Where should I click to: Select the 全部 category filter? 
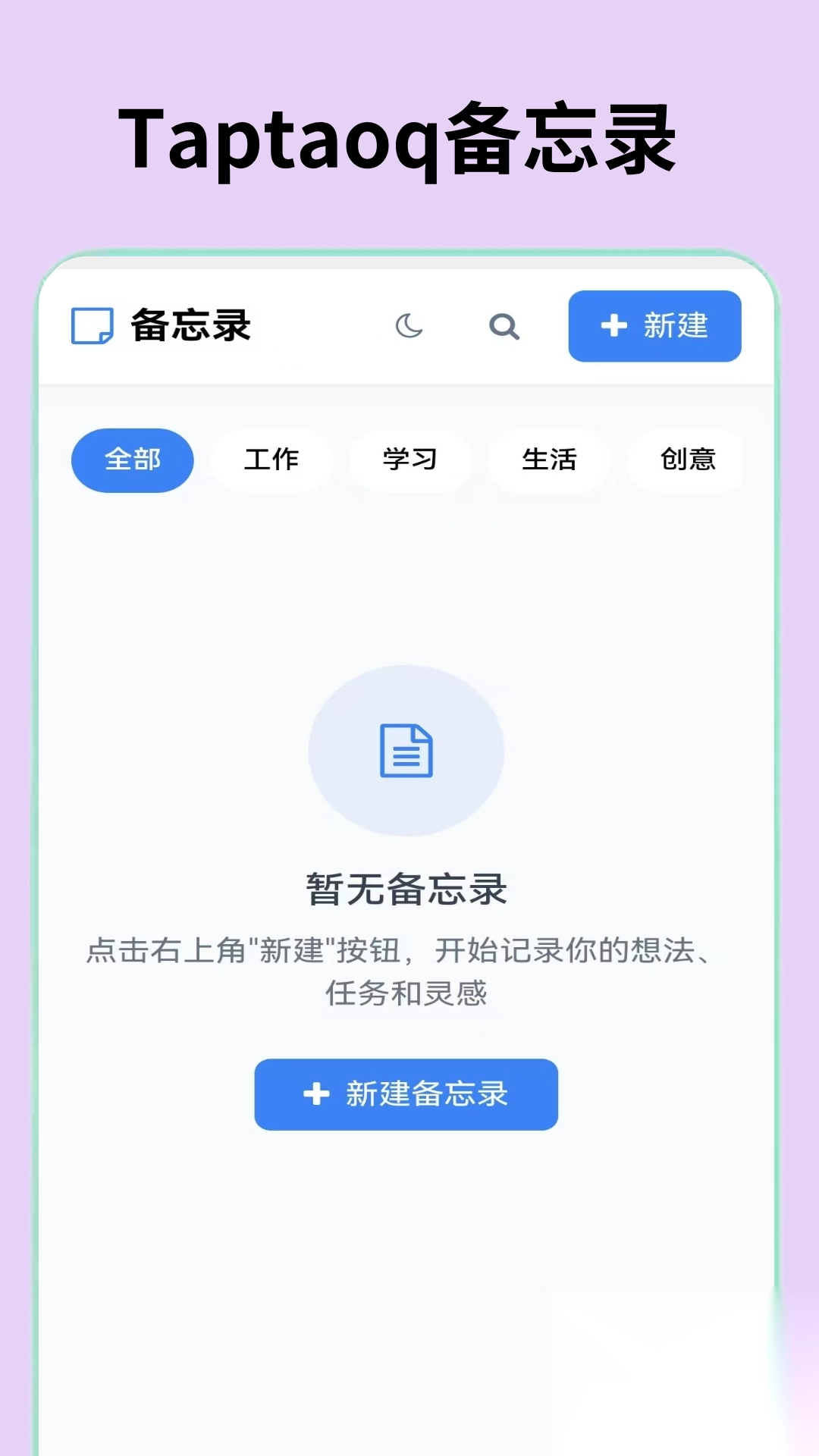(x=132, y=460)
